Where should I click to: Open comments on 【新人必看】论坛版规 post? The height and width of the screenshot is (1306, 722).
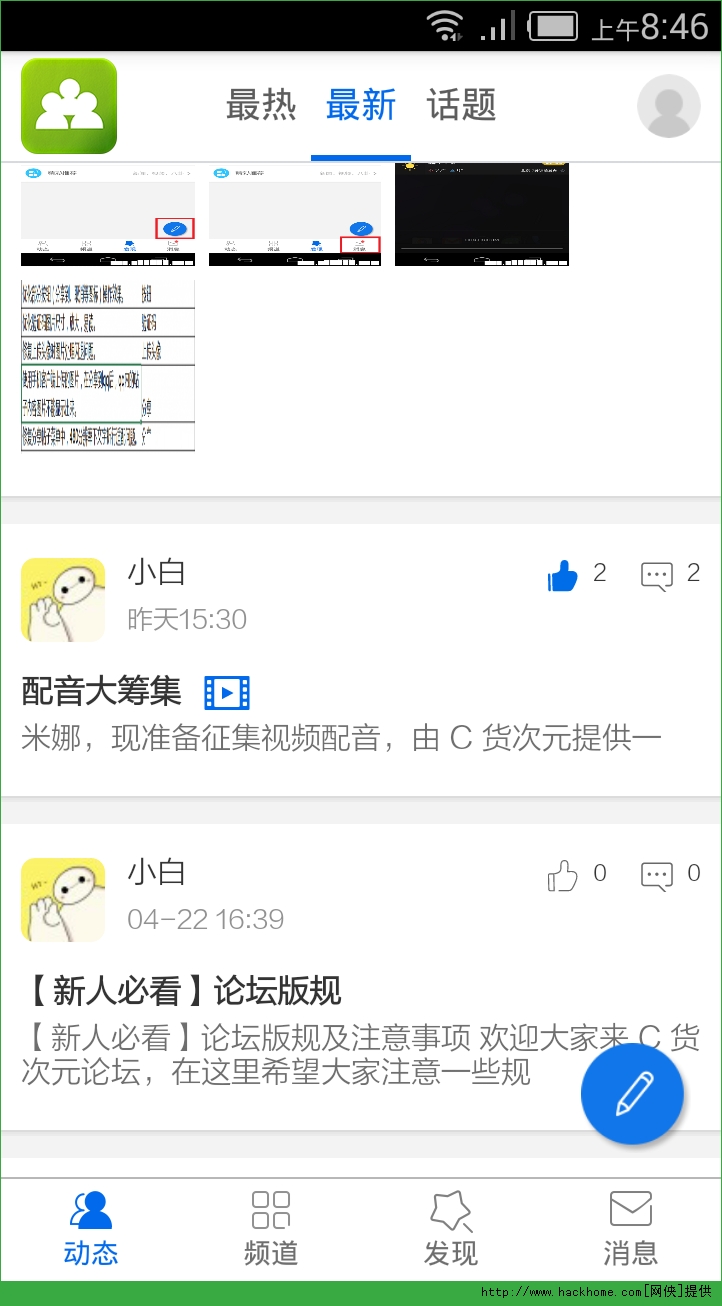(657, 876)
